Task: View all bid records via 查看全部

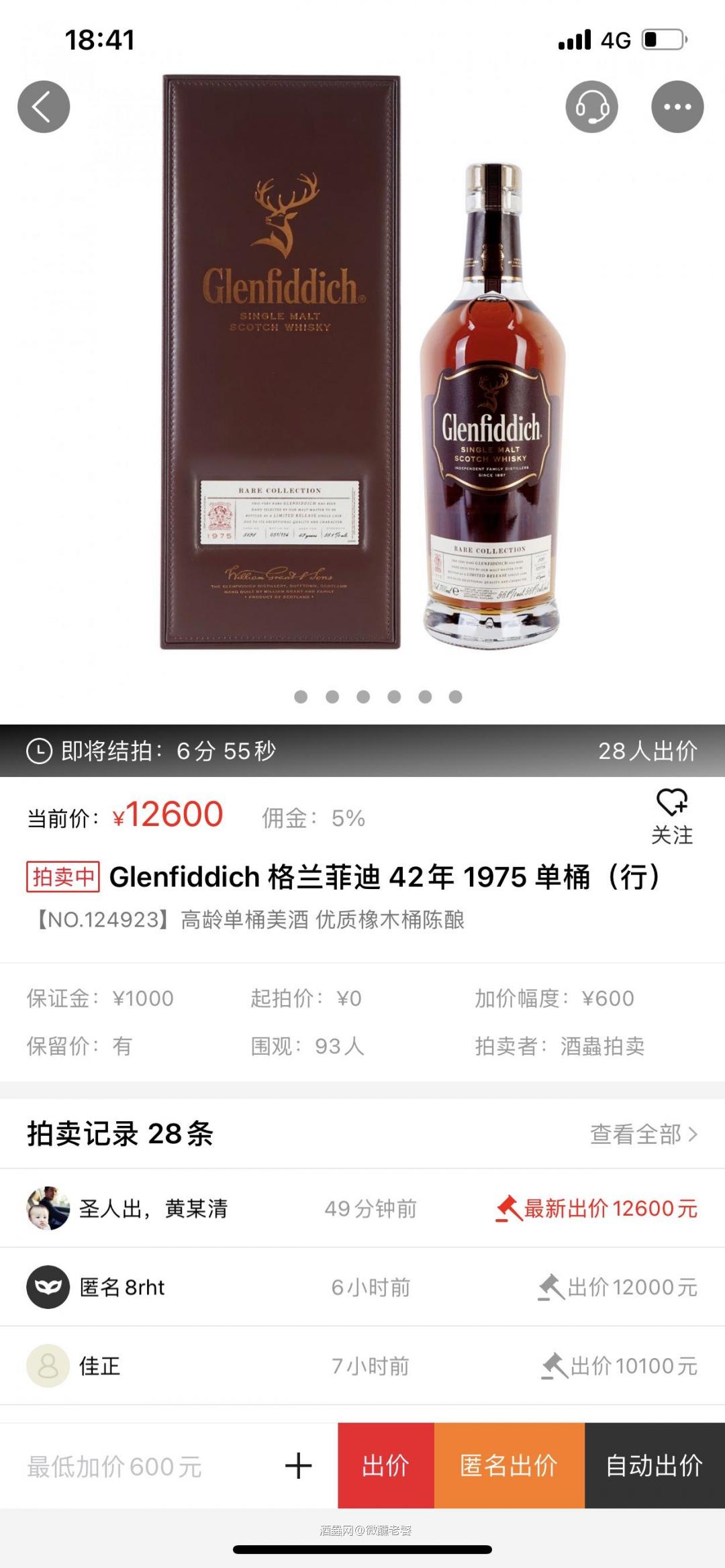Action: [x=643, y=1134]
